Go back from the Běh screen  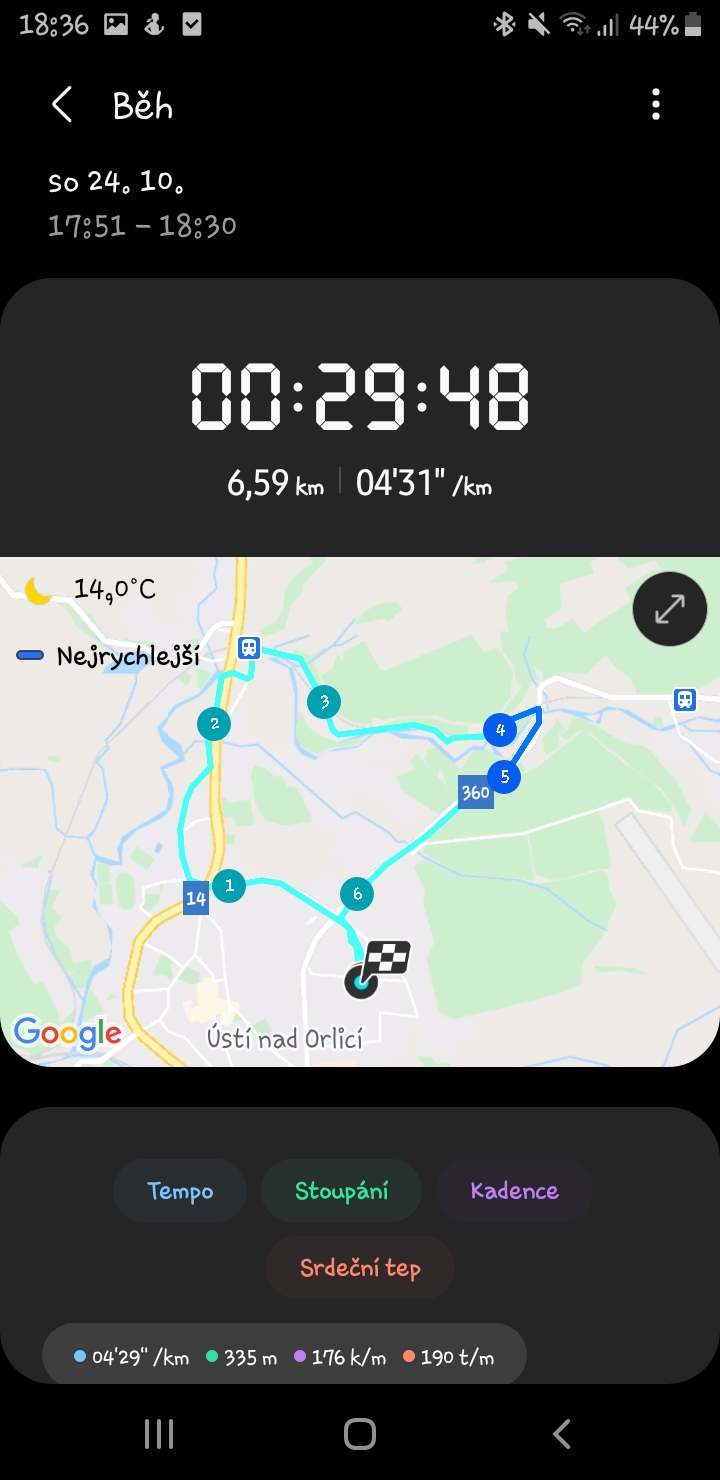(62, 105)
